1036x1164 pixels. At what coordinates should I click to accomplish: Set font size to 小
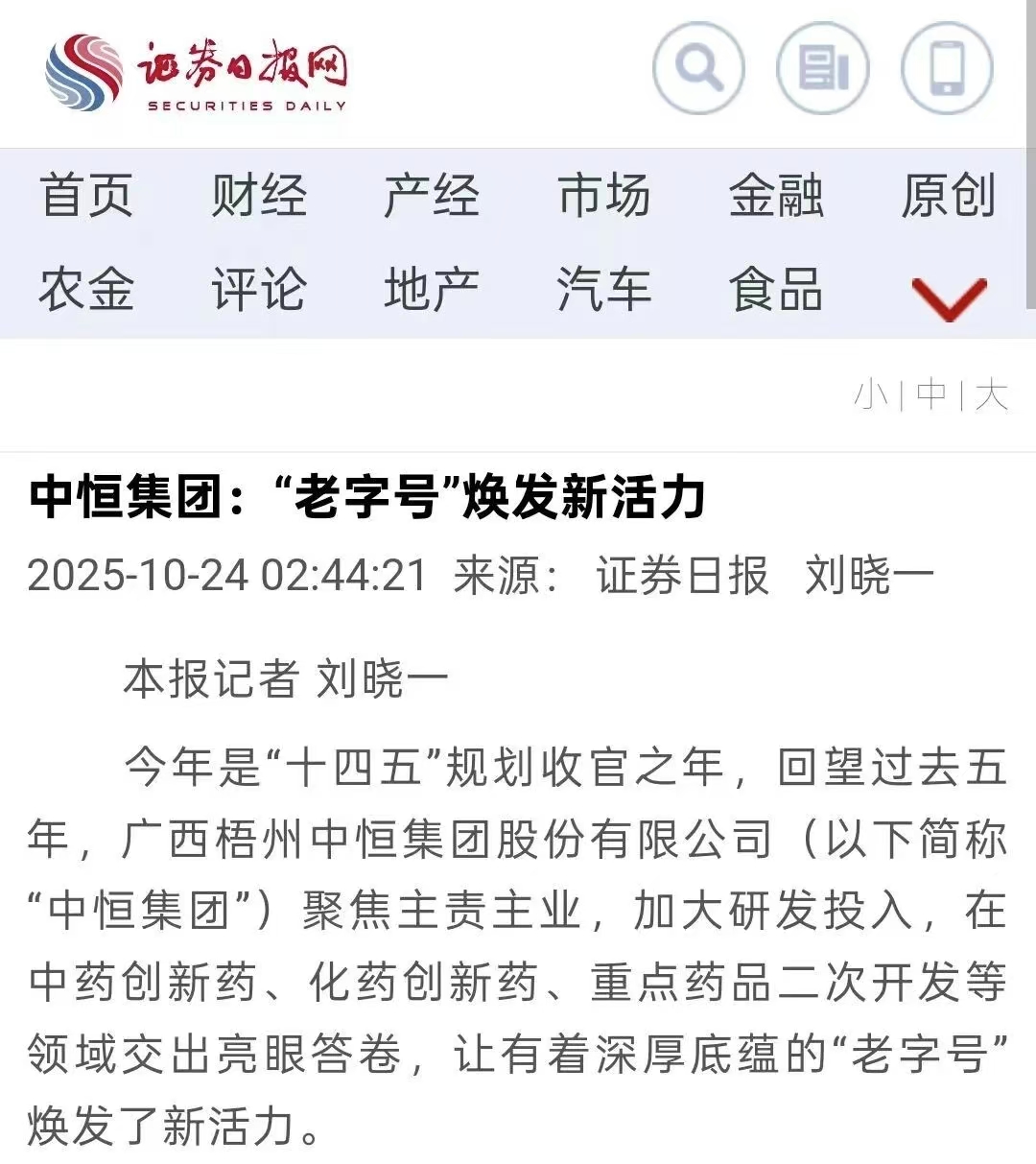click(871, 394)
